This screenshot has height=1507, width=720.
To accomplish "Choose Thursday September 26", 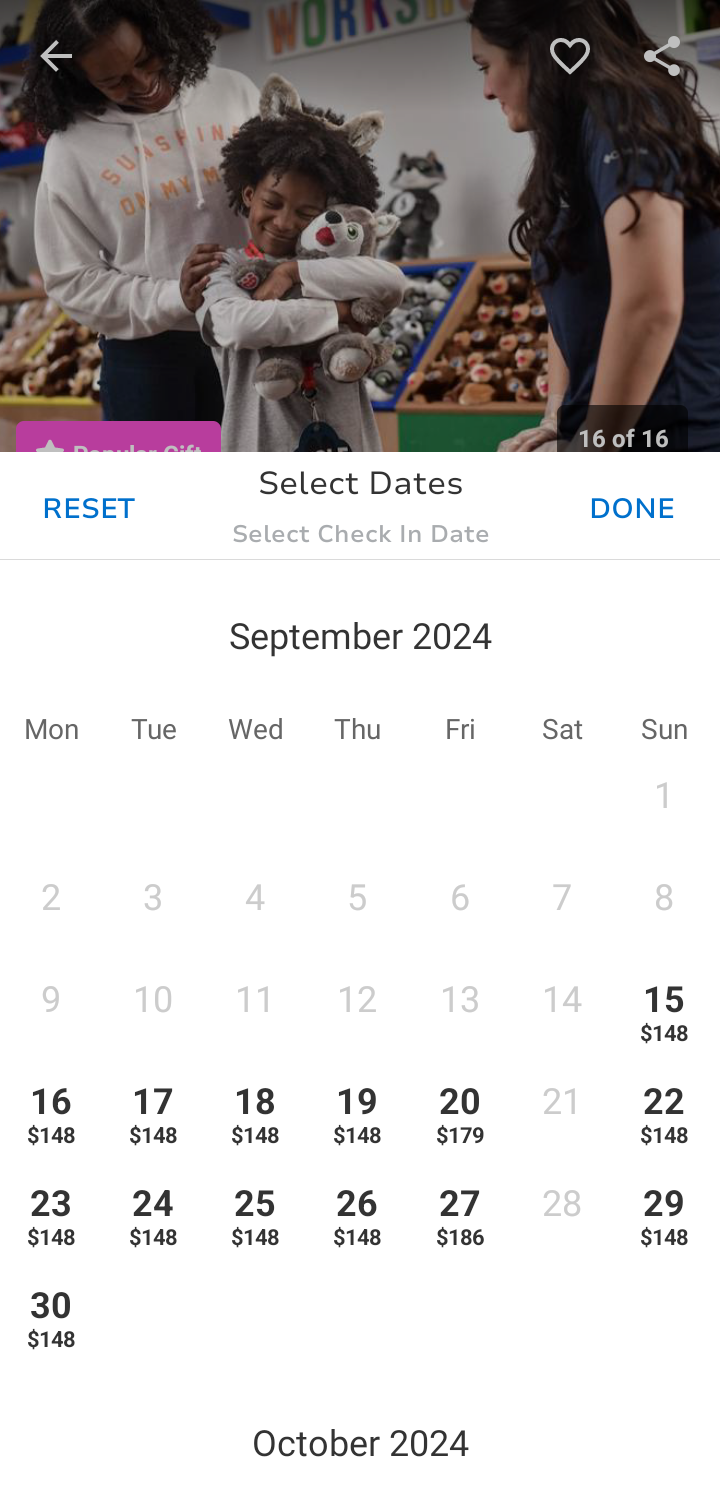I will point(357,1216).
